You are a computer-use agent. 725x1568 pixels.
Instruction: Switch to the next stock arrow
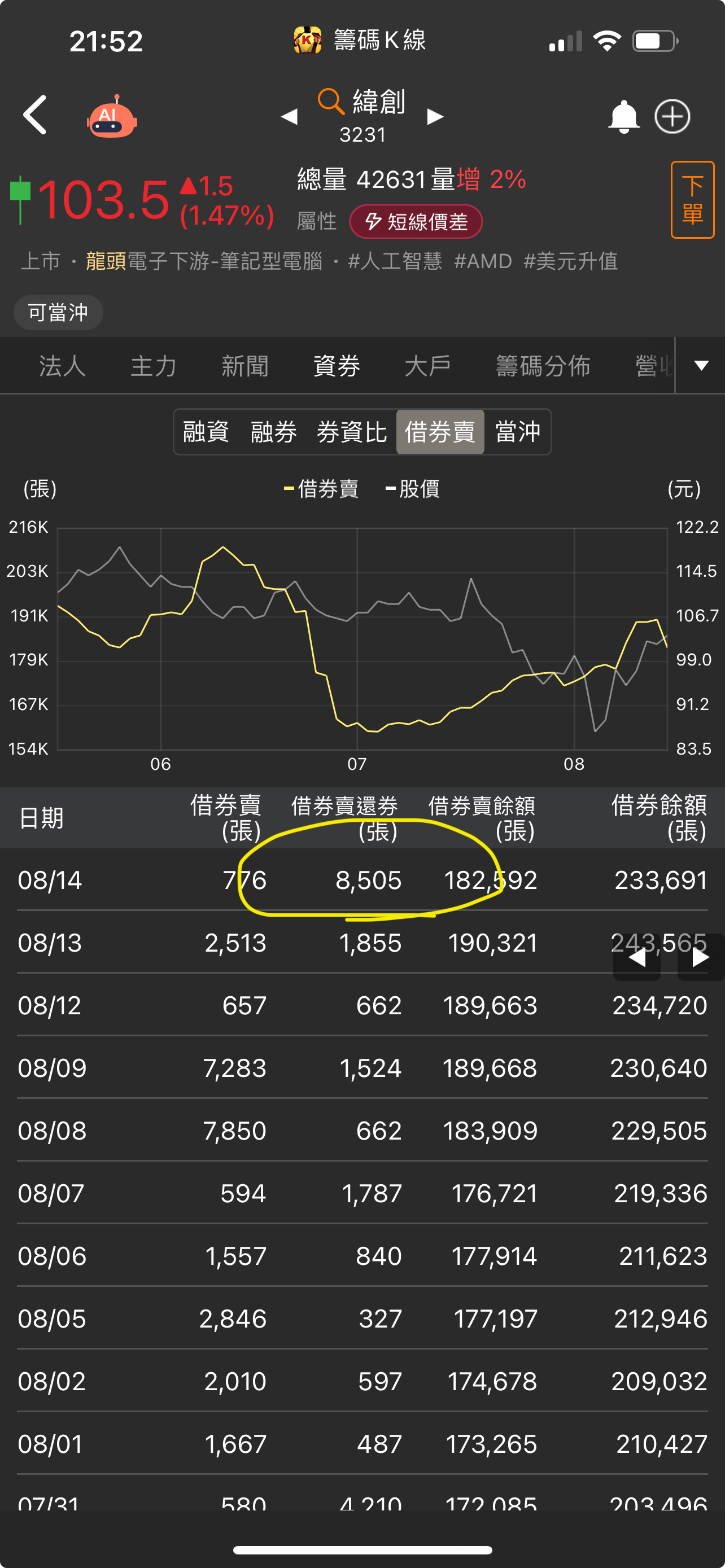(x=435, y=116)
